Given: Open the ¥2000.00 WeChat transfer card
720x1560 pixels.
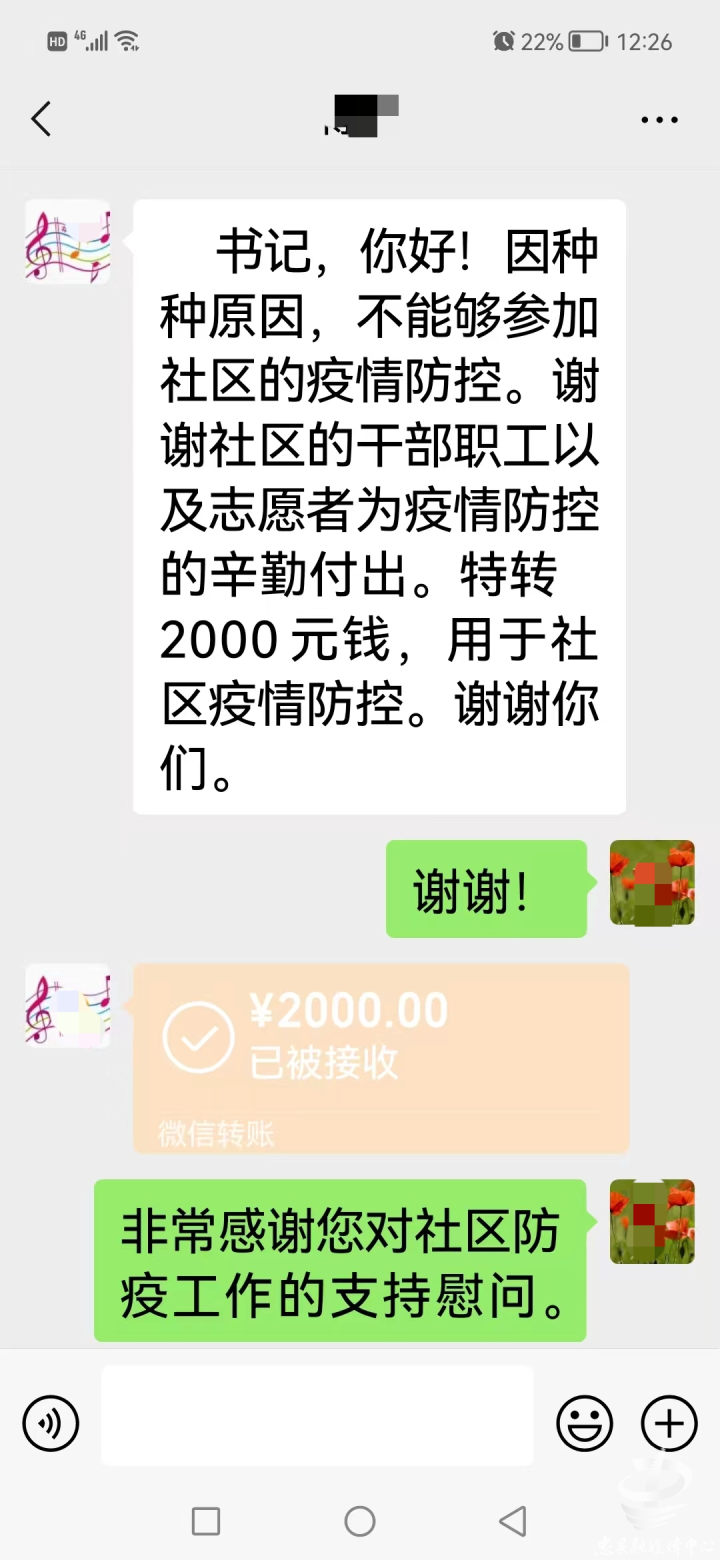Looking at the screenshot, I should click(380, 1056).
